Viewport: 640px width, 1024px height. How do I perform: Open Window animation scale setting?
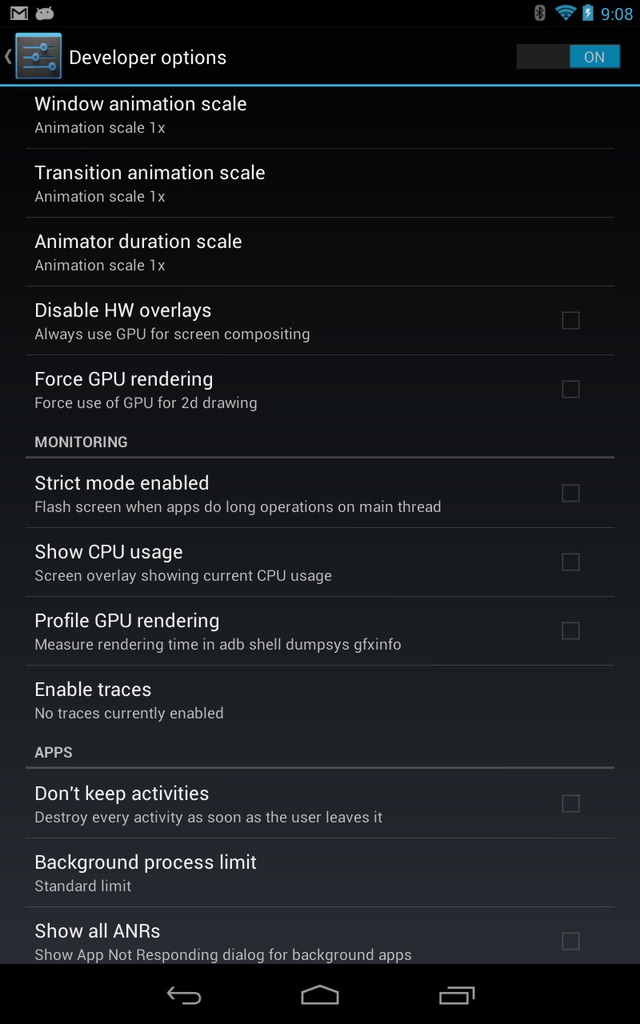[x=319, y=114]
